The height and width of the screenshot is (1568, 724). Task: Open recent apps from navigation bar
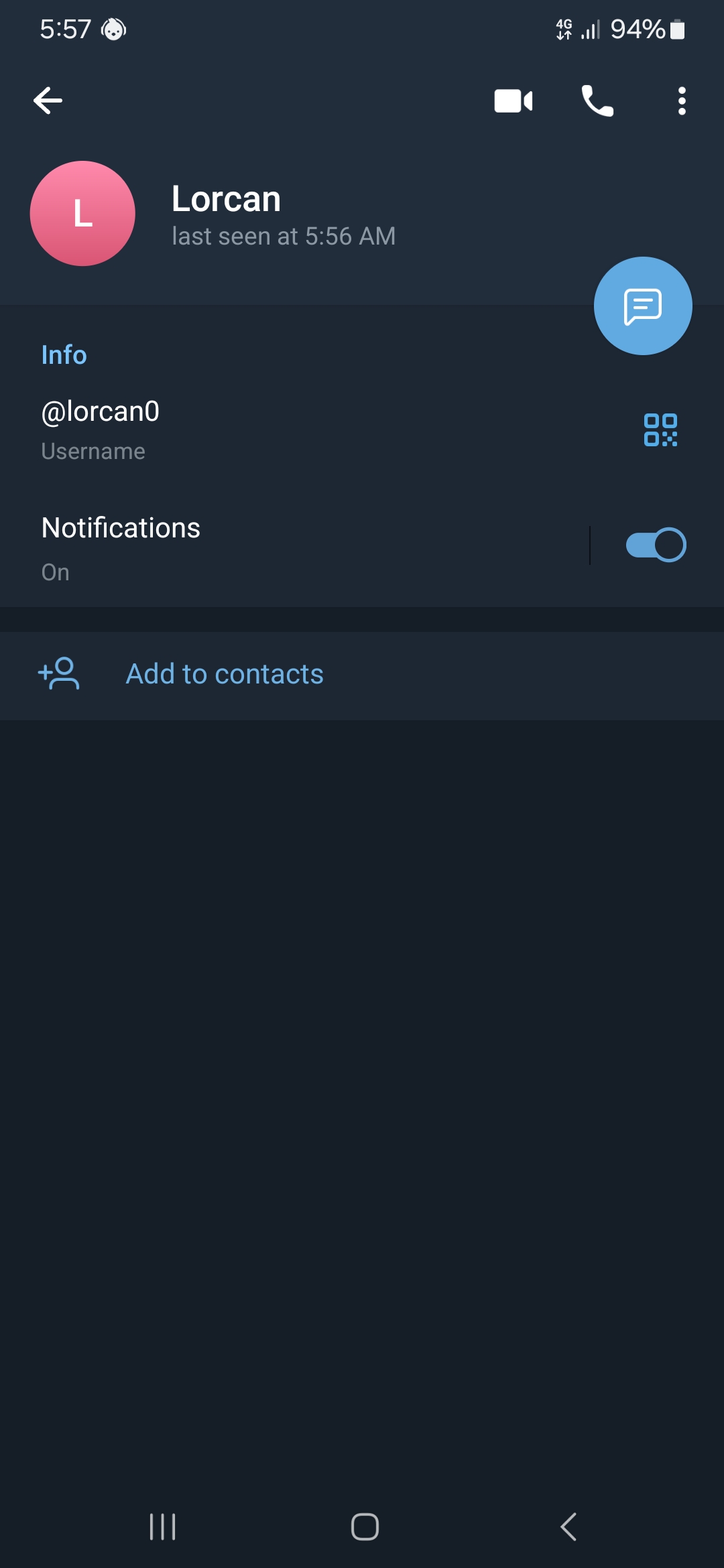coord(162,1527)
